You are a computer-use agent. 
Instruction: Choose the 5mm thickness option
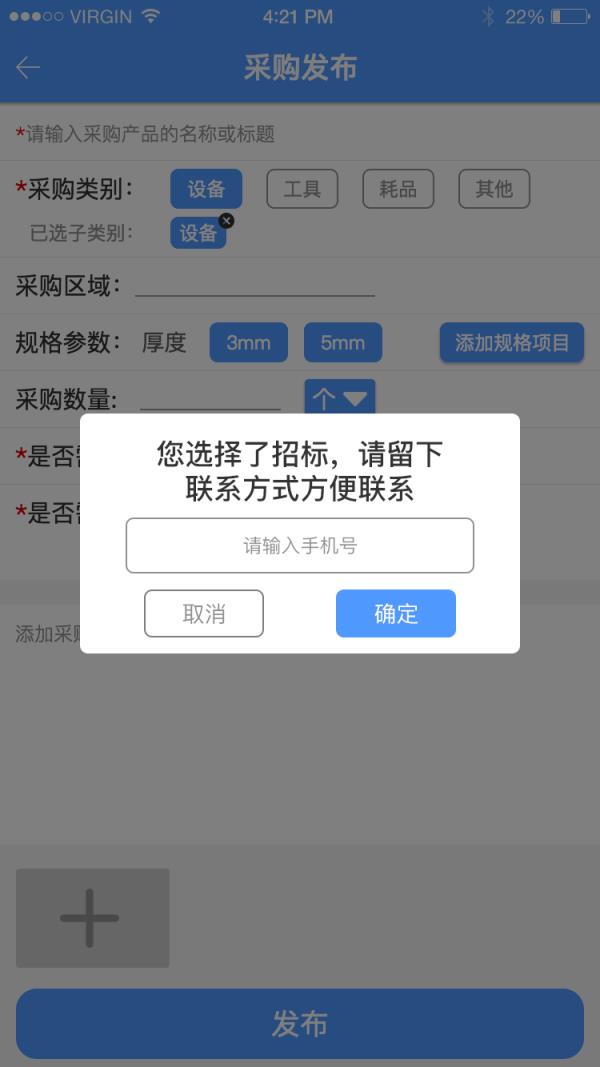coord(342,343)
